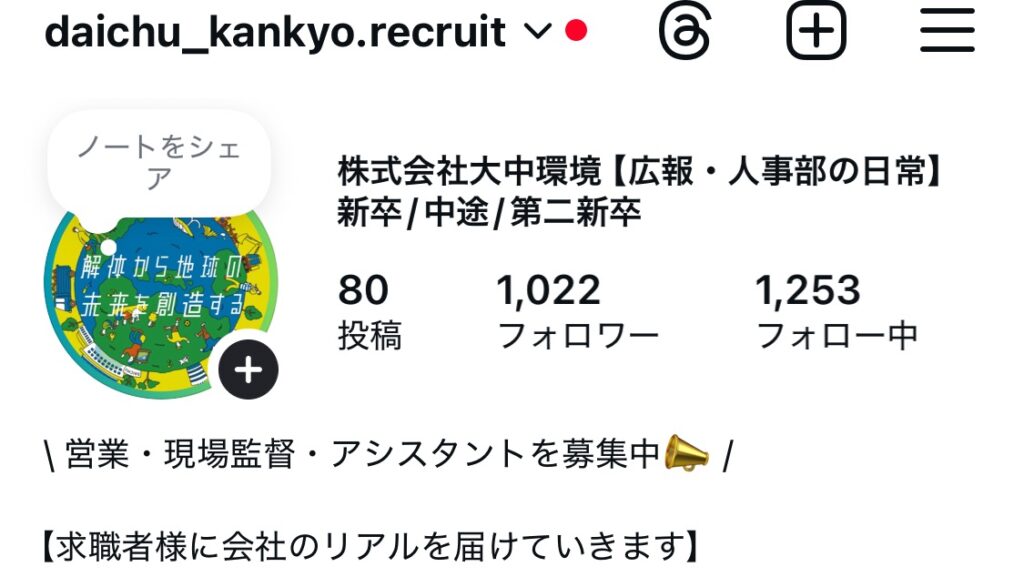Open the 1,022 フォロワー followers list
Viewport: 1024px width, 577px height.
pos(577,312)
